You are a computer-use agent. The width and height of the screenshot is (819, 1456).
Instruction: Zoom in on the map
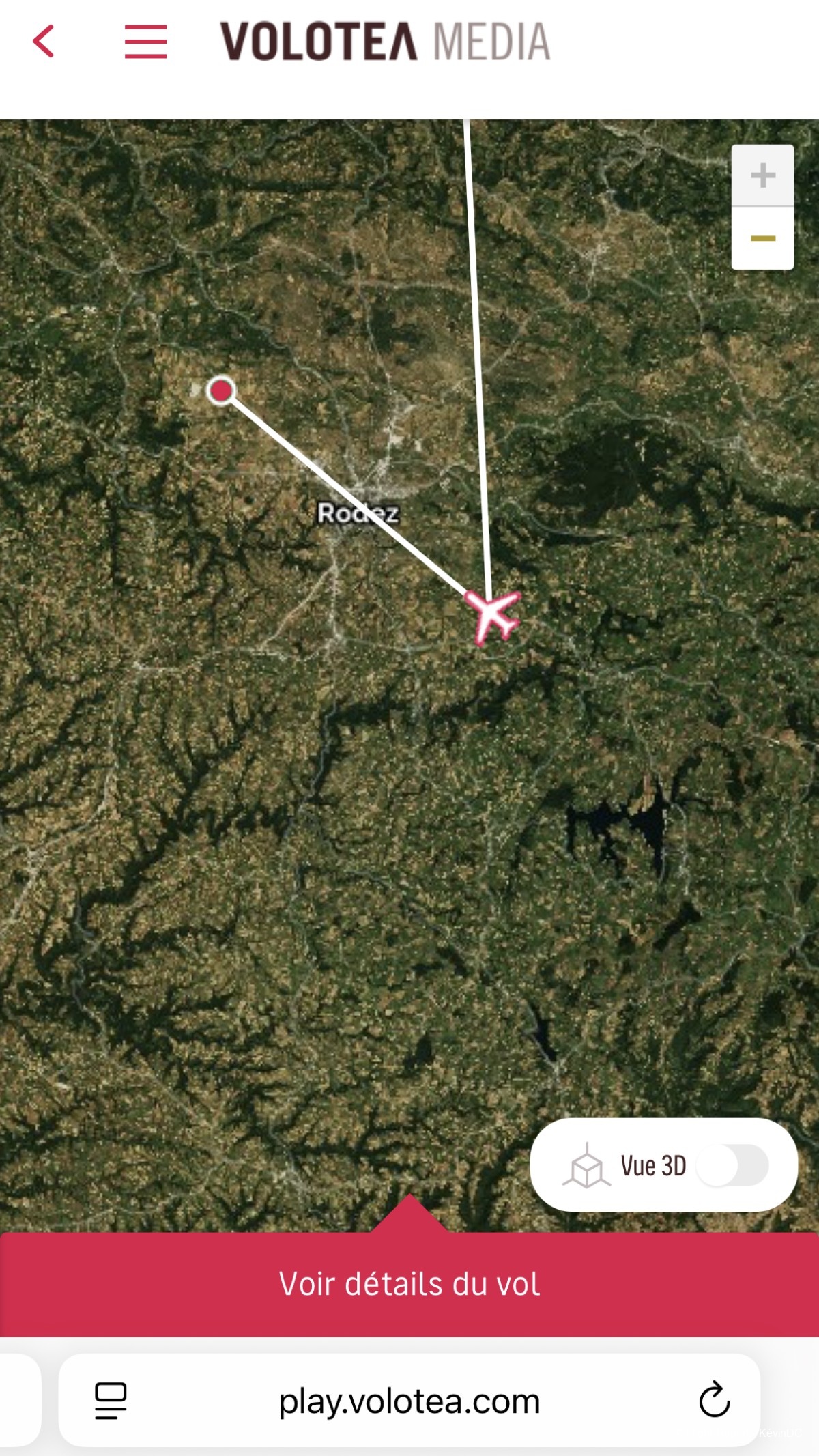tap(762, 175)
